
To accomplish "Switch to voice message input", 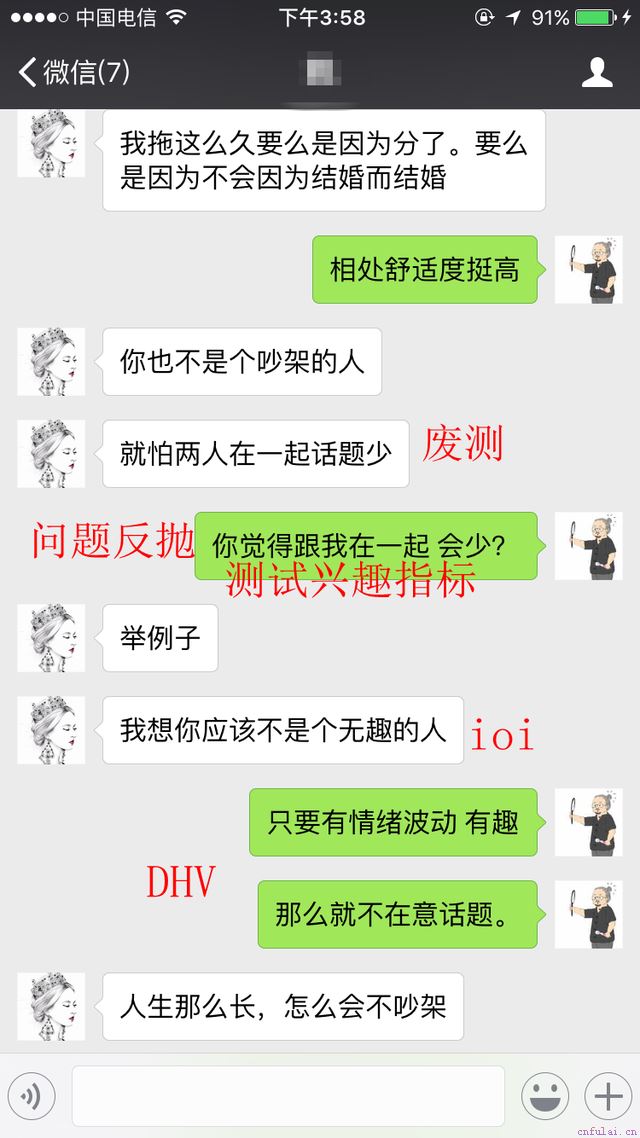I will (x=31, y=1097).
